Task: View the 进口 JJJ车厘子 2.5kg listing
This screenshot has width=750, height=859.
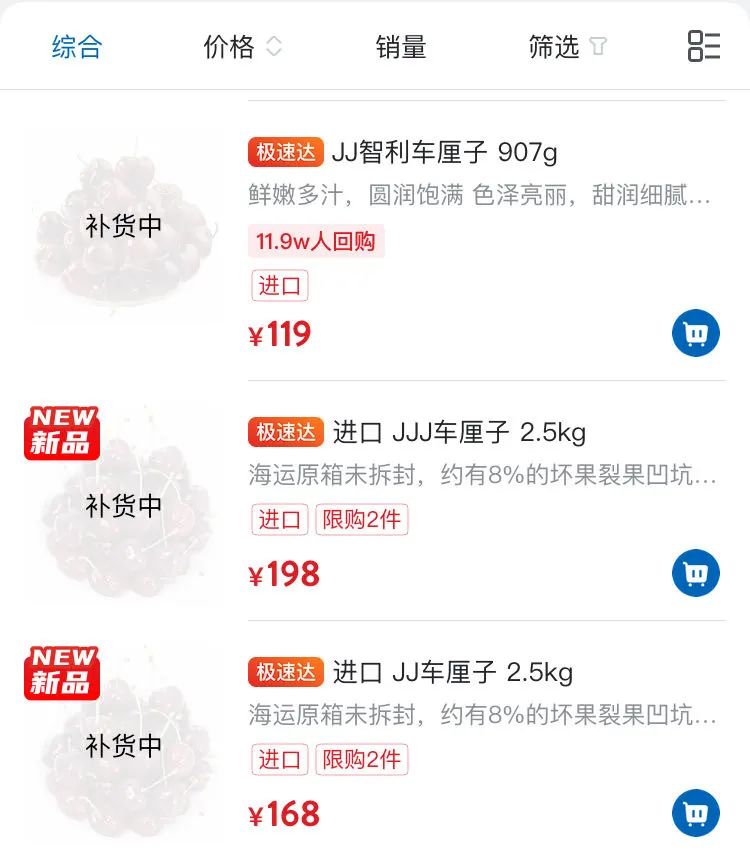Action: [x=458, y=432]
